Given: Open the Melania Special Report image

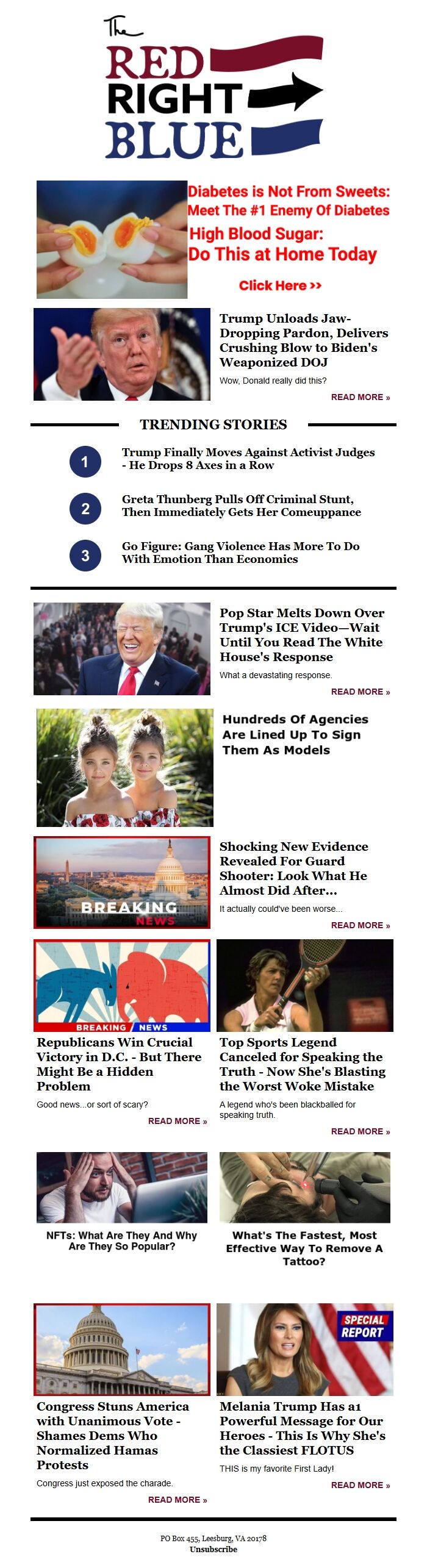Looking at the screenshot, I should (x=305, y=1350).
